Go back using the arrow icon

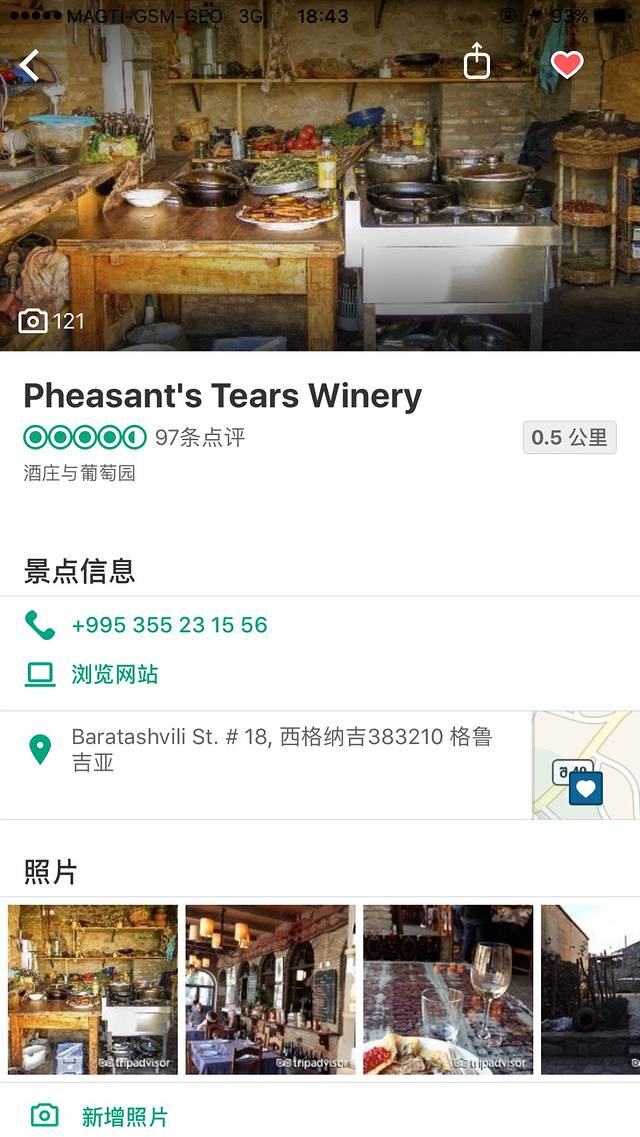[x=31, y=65]
